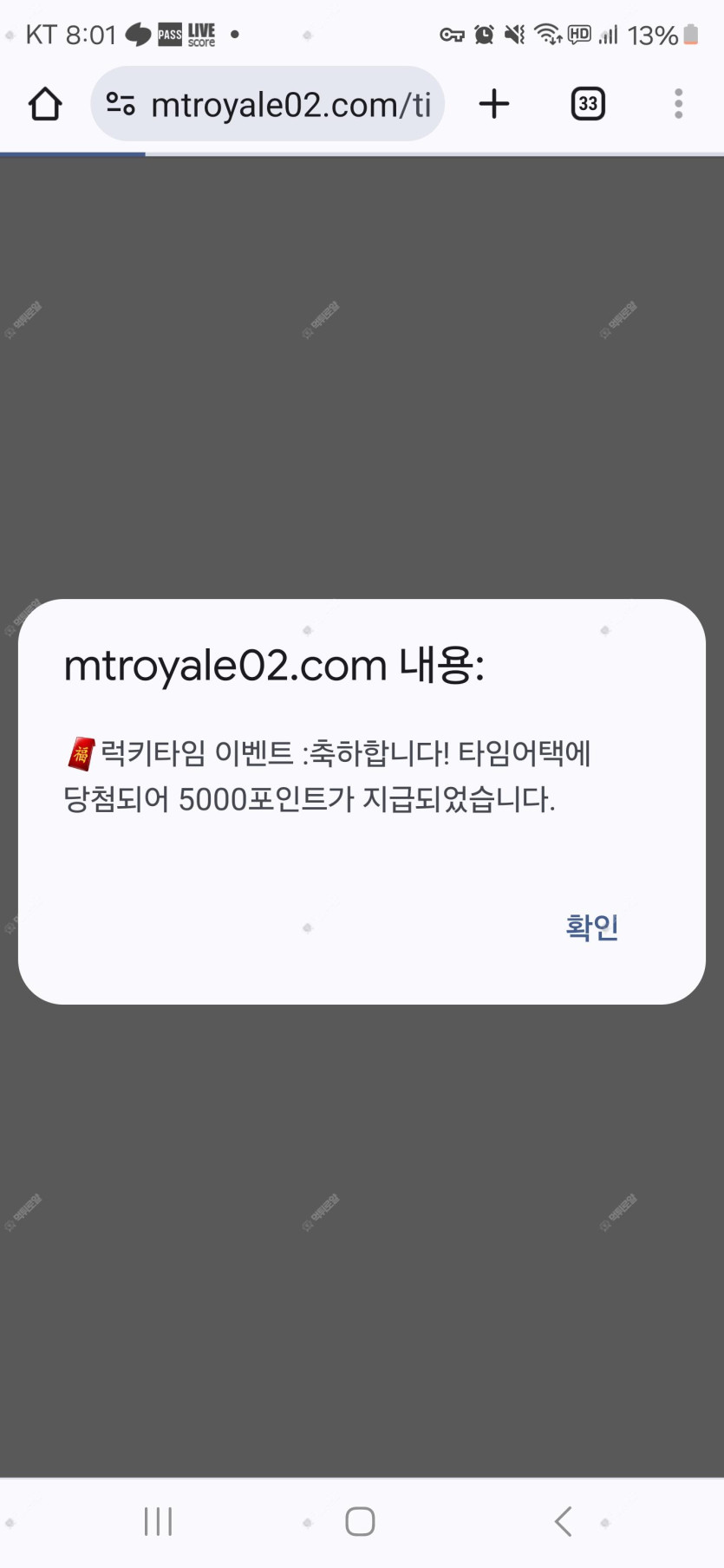Go back using system navigation
Viewport: 724px width, 1568px height.
[x=564, y=1521]
